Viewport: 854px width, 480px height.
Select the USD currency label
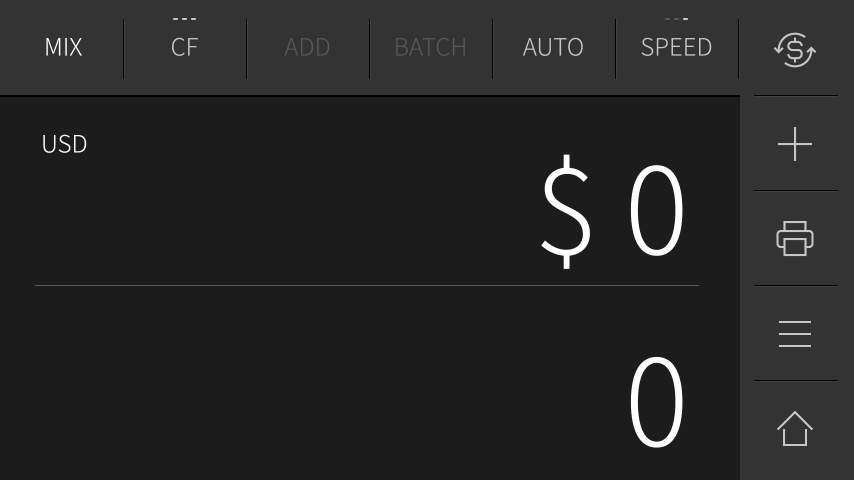point(65,144)
